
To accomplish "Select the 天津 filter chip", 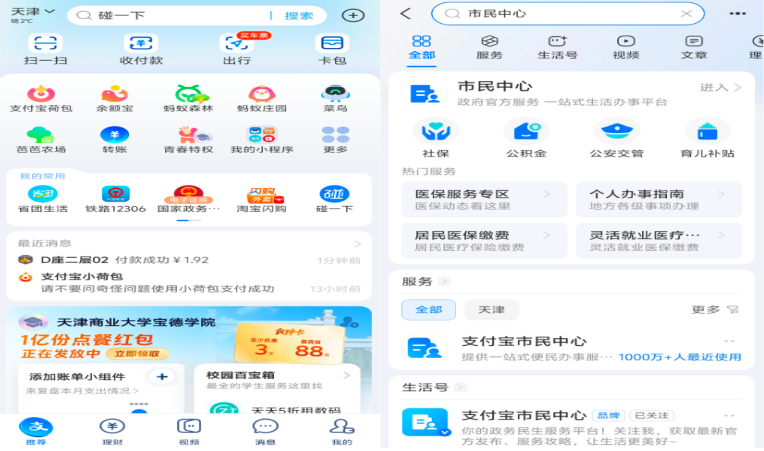I will [x=491, y=310].
